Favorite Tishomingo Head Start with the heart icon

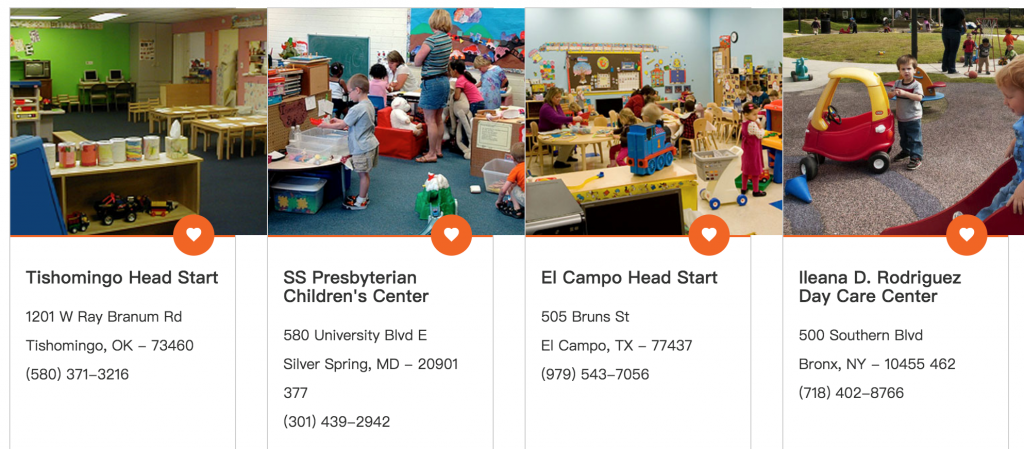[x=194, y=235]
